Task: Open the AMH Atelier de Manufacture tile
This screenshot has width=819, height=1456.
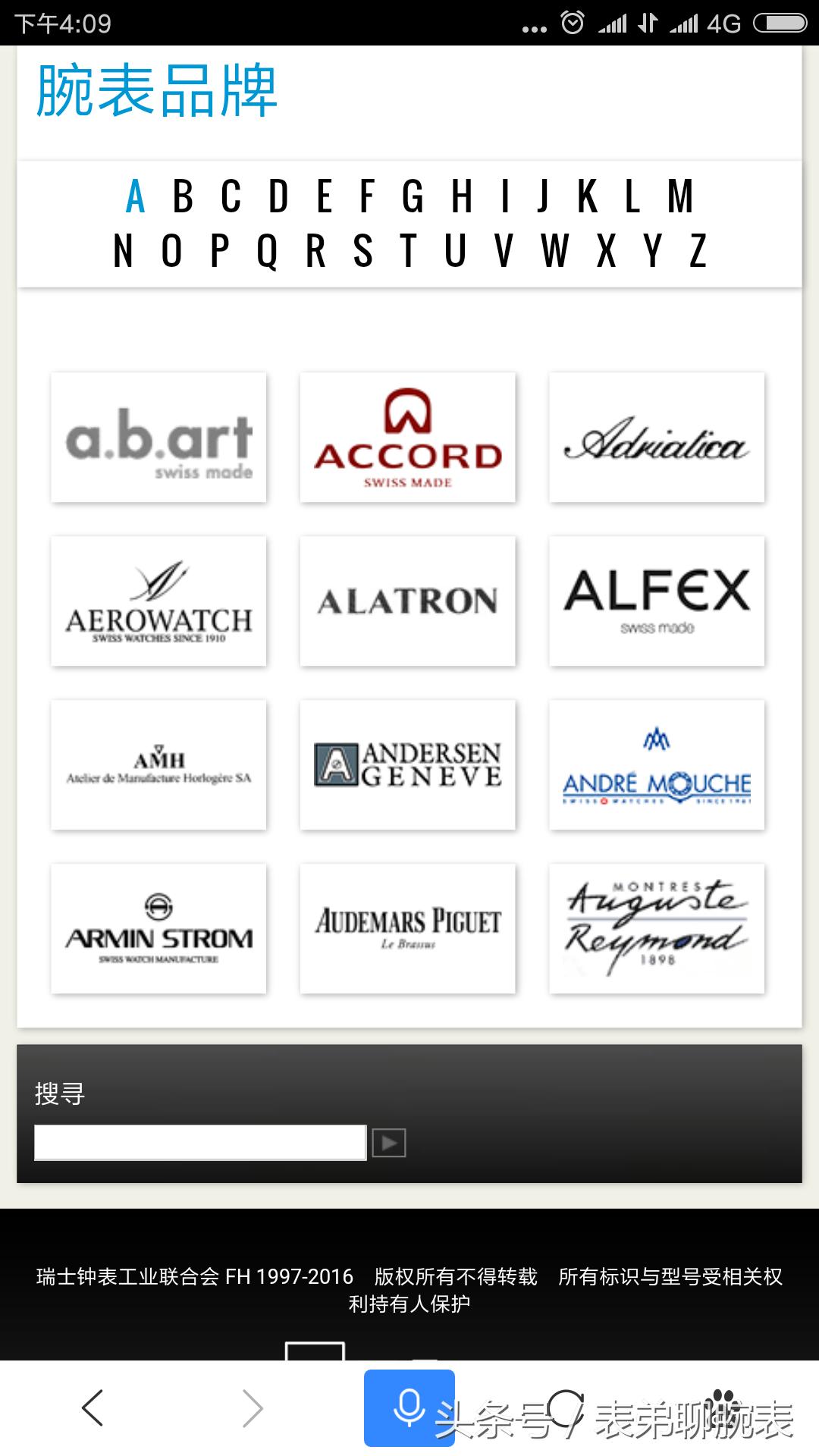Action: pyautogui.click(x=158, y=765)
